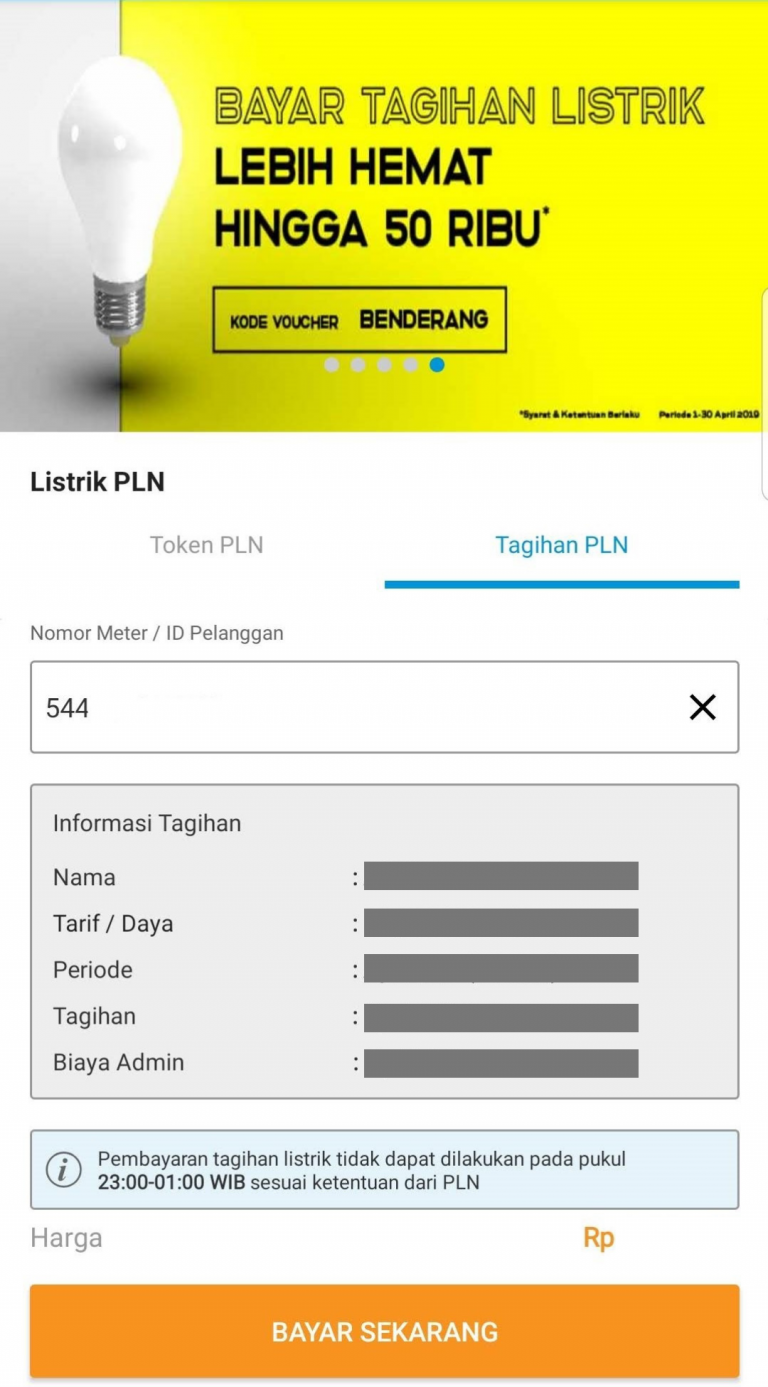Image resolution: width=768 pixels, height=1387 pixels.
Task: Select the first carousel indicator dot
Action: coord(331,365)
